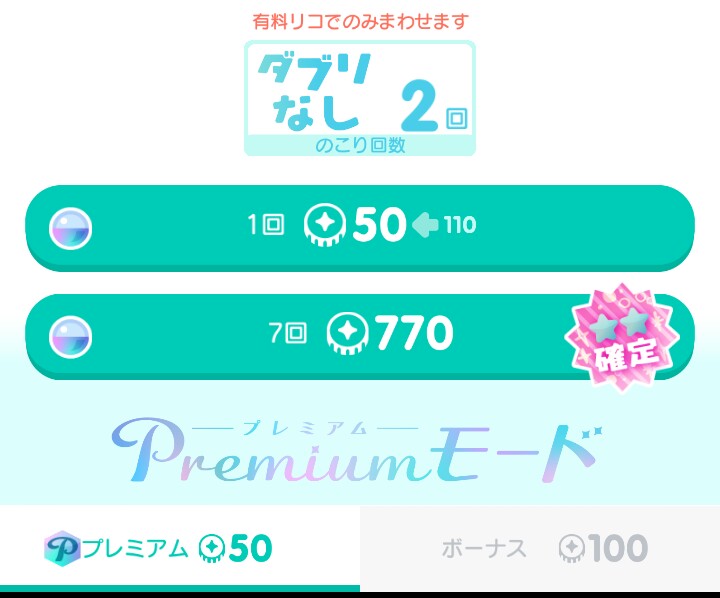Switch to the ボーナス tab
720x598 pixels.
pyautogui.click(x=540, y=548)
